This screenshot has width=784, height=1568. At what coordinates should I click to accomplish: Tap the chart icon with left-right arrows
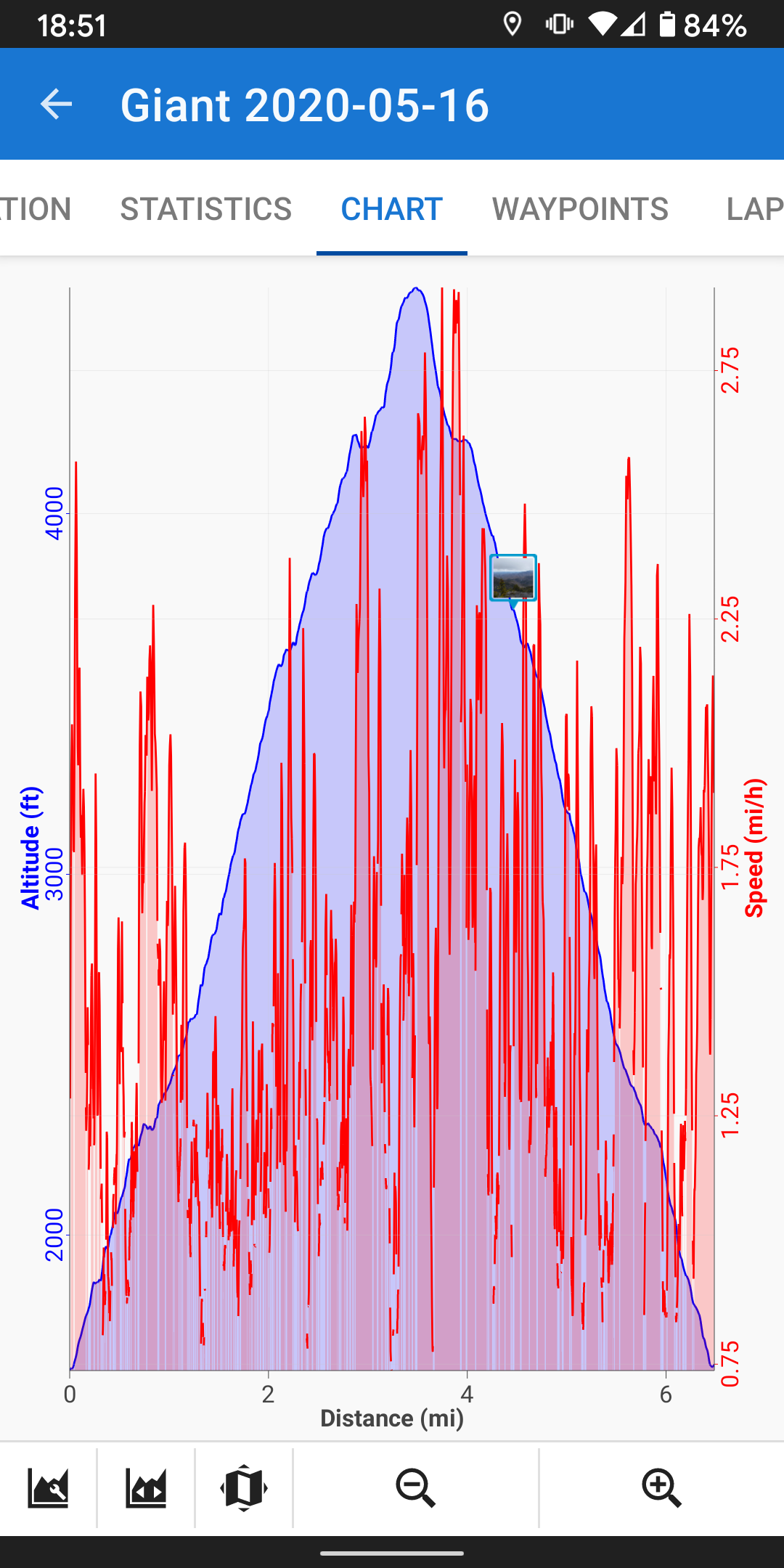146,1488
